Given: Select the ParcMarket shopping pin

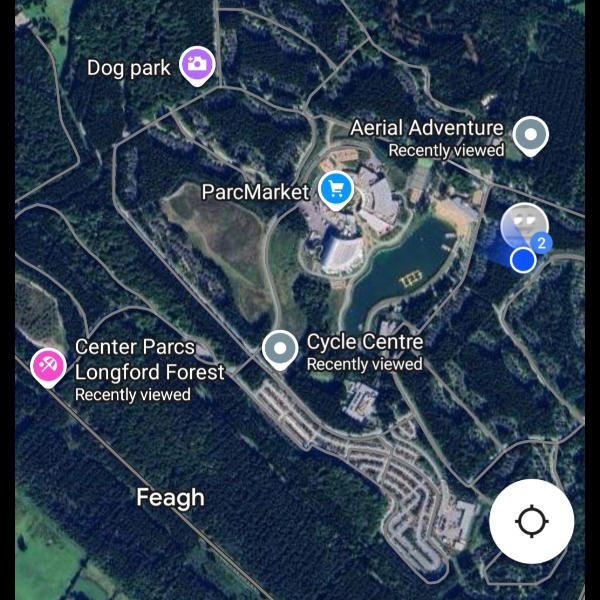Looking at the screenshot, I should point(336,187).
